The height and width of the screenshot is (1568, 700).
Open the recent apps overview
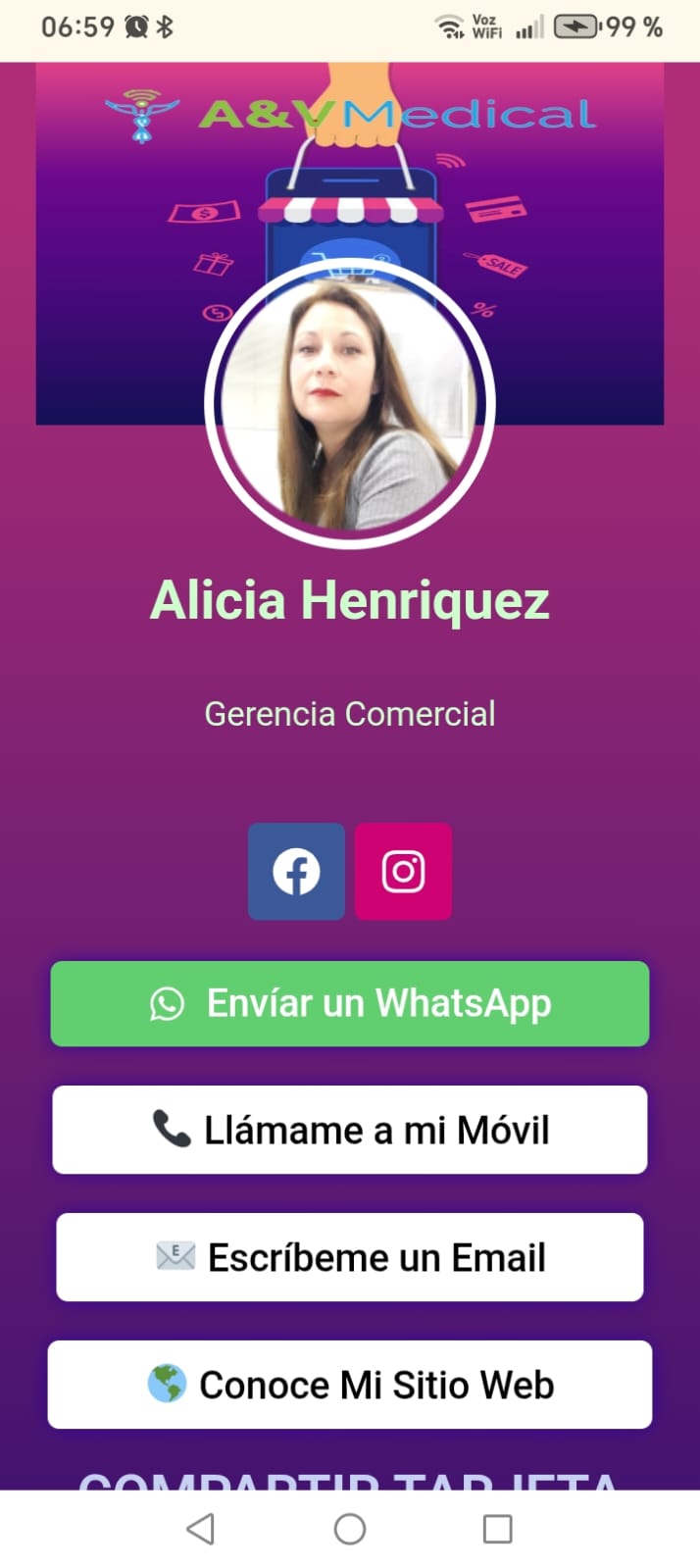(x=498, y=1529)
